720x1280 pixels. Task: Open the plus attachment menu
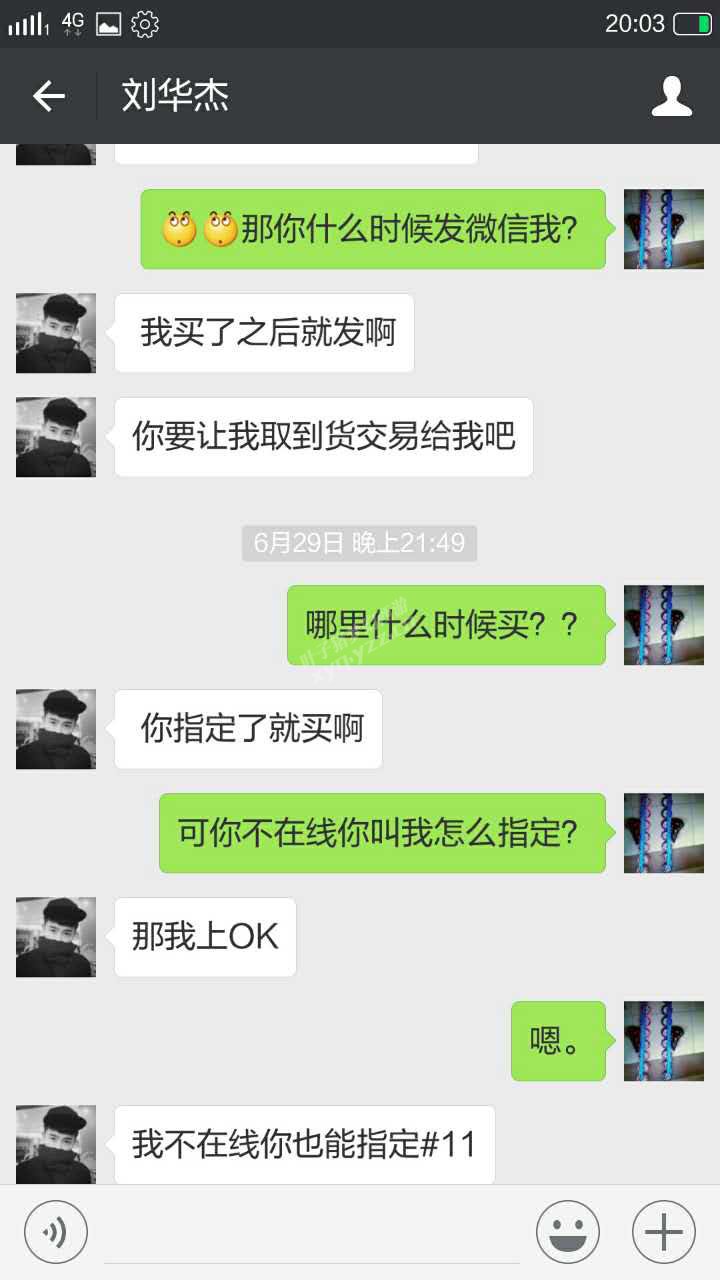coord(664,1232)
